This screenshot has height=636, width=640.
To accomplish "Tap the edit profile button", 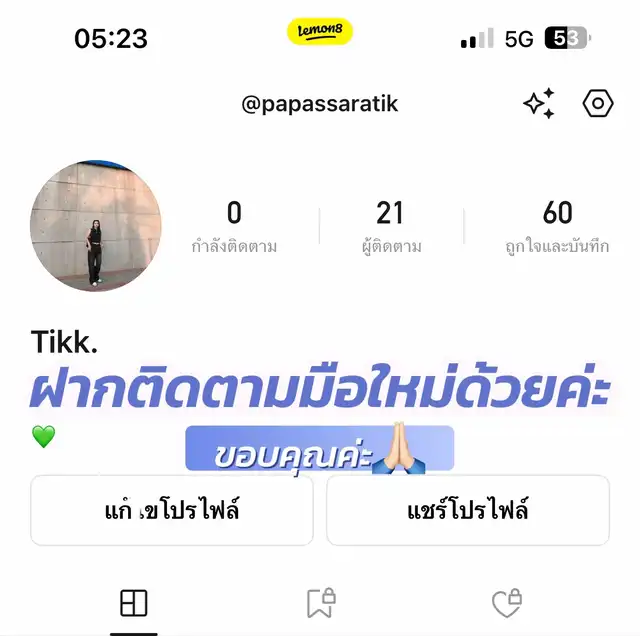I will click(172, 511).
